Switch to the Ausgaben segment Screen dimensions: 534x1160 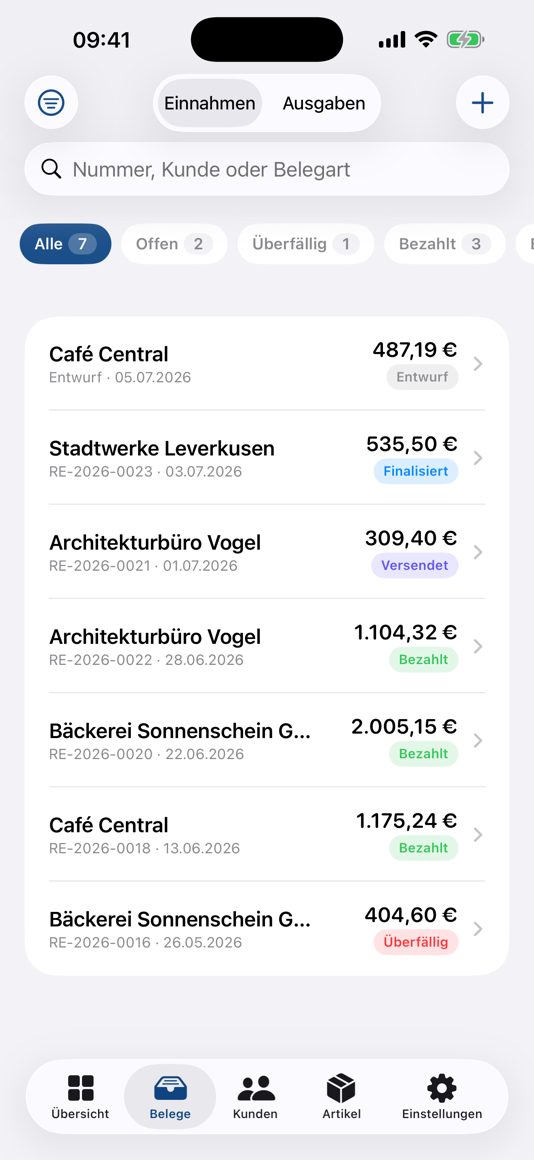(x=324, y=104)
